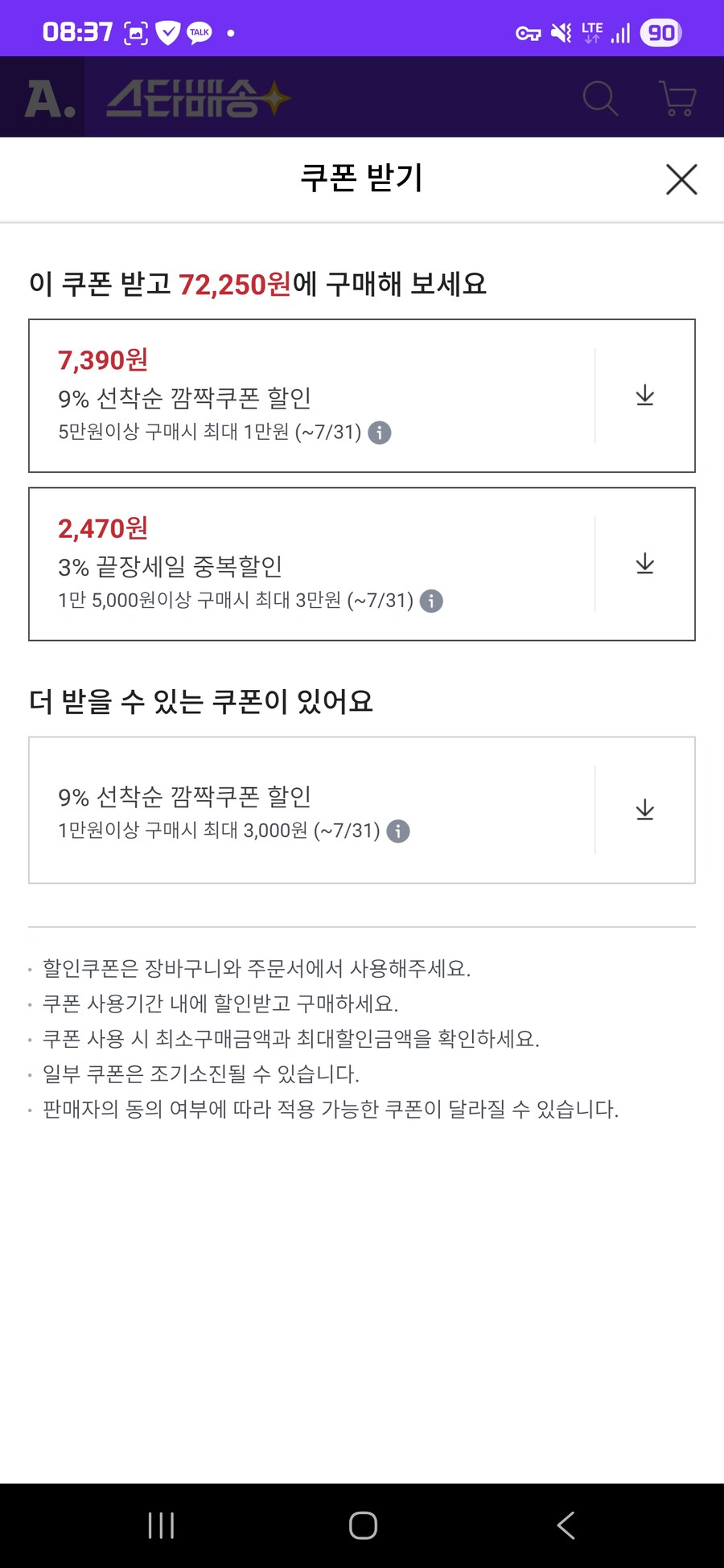Tap the KakaoTalk notification icon in status bar
The image size is (724, 1568).
coord(198,32)
